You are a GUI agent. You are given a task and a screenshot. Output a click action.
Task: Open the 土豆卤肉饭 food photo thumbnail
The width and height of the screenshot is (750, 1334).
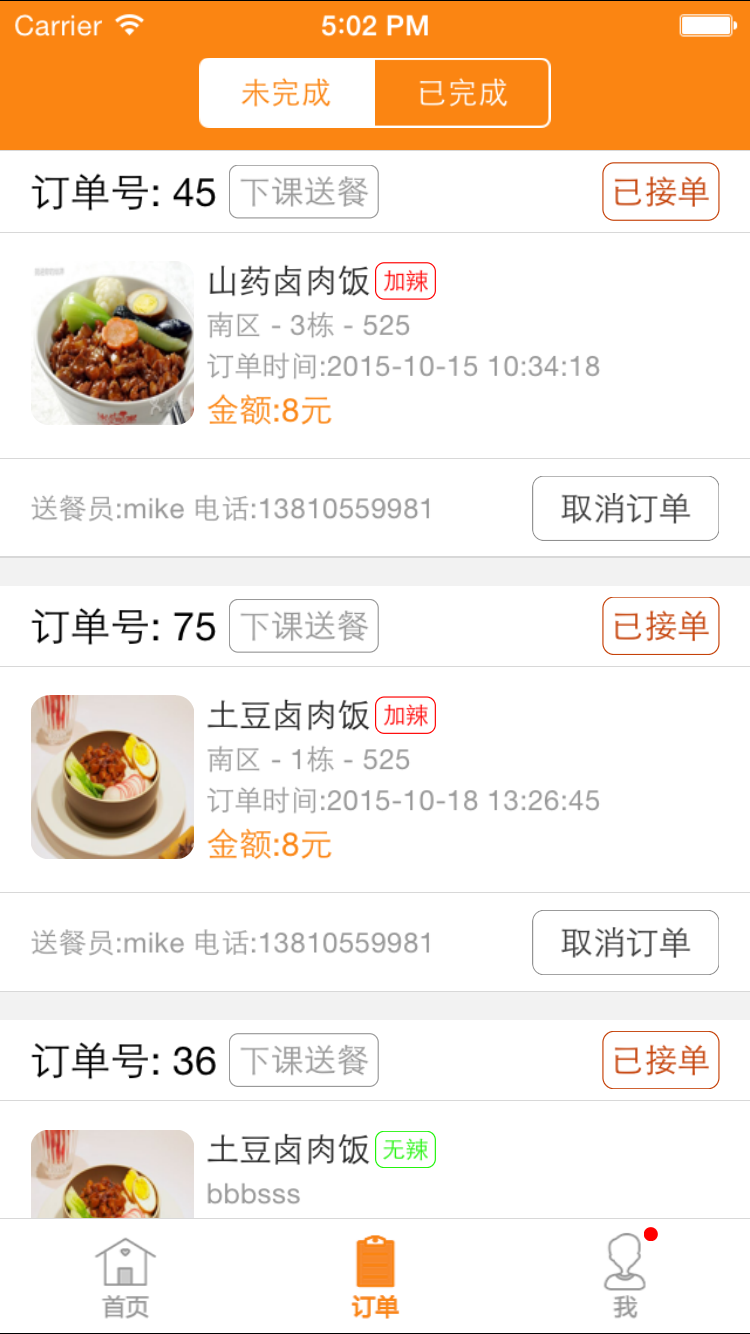coord(112,777)
